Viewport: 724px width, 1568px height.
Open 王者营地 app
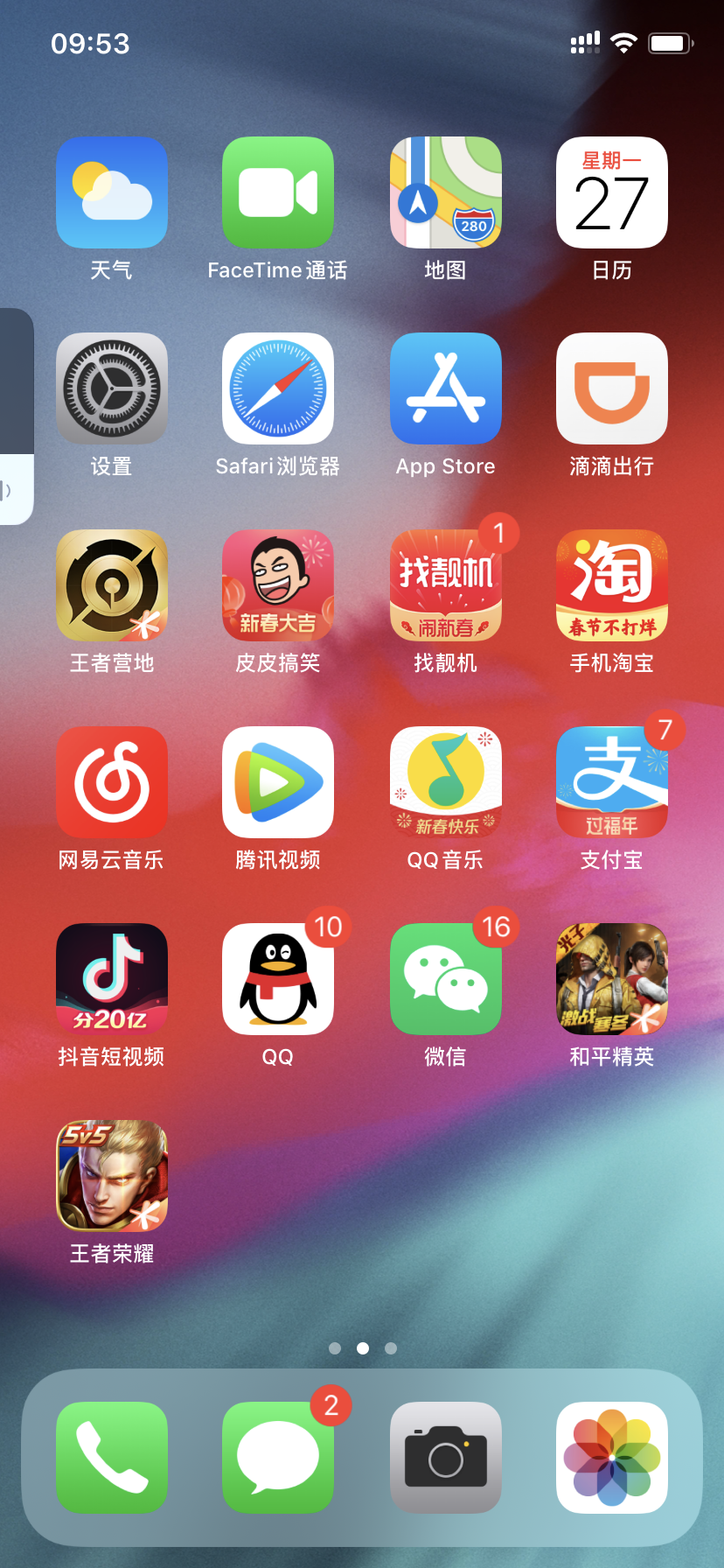coord(112,585)
